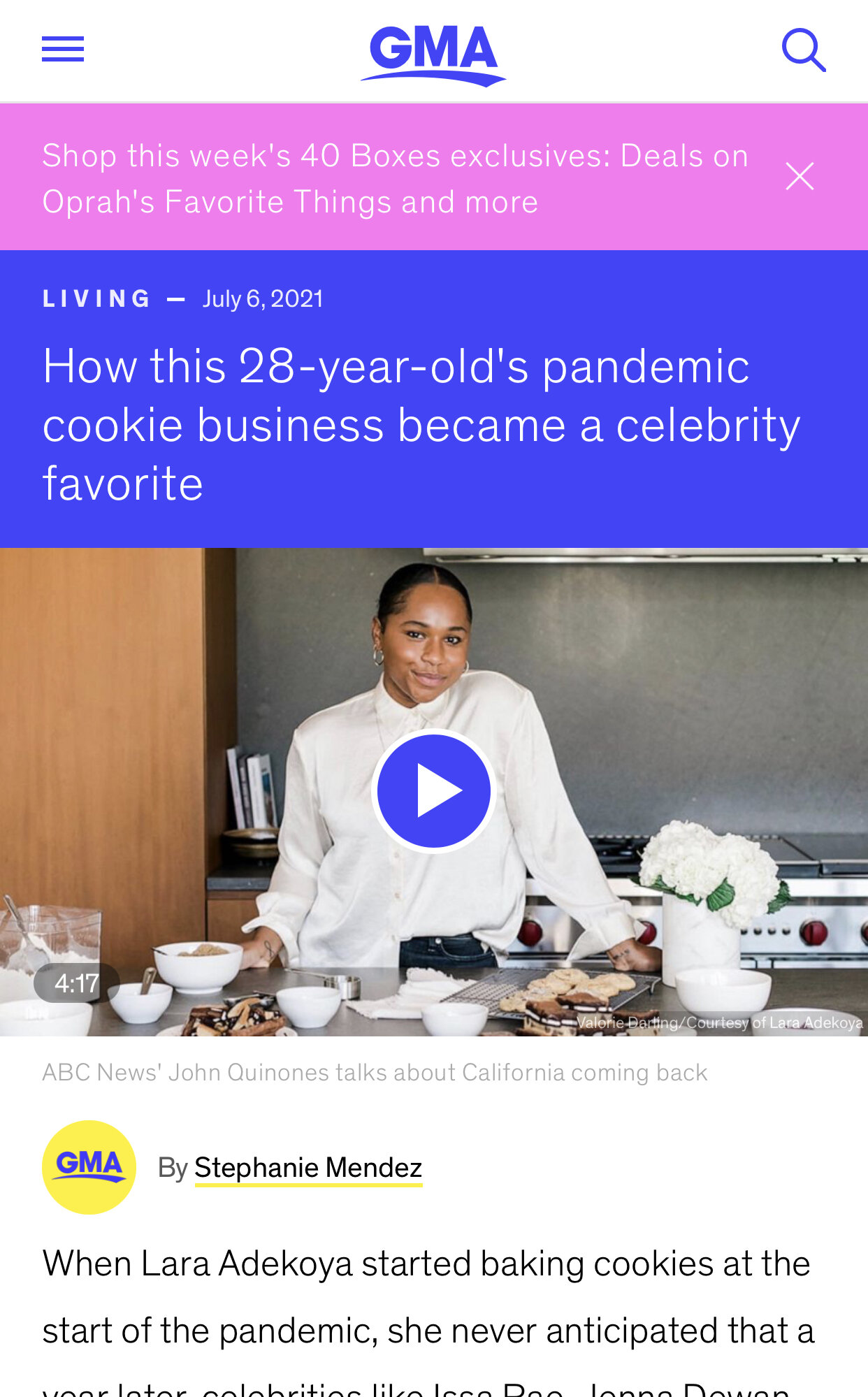Dismiss the pink promo banner
Screen dimensions: 868x1397
pyautogui.click(x=800, y=176)
